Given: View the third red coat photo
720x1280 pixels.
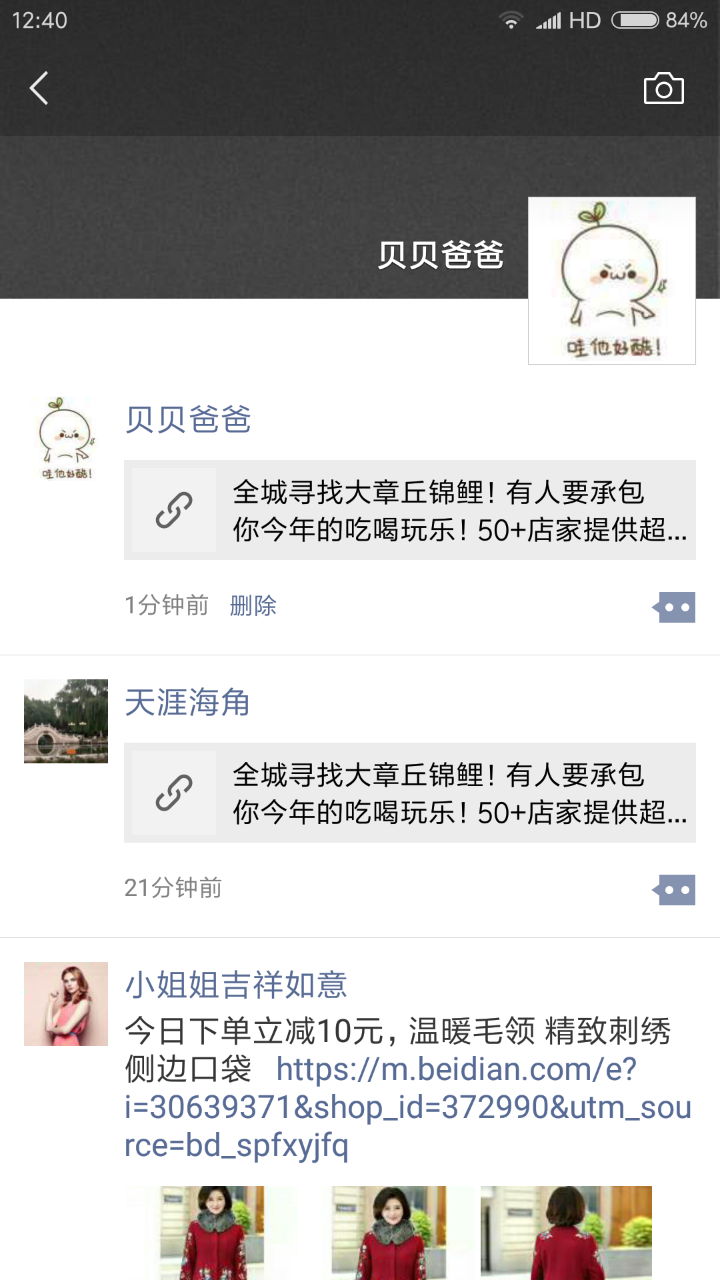Looking at the screenshot, I should pos(566,1232).
